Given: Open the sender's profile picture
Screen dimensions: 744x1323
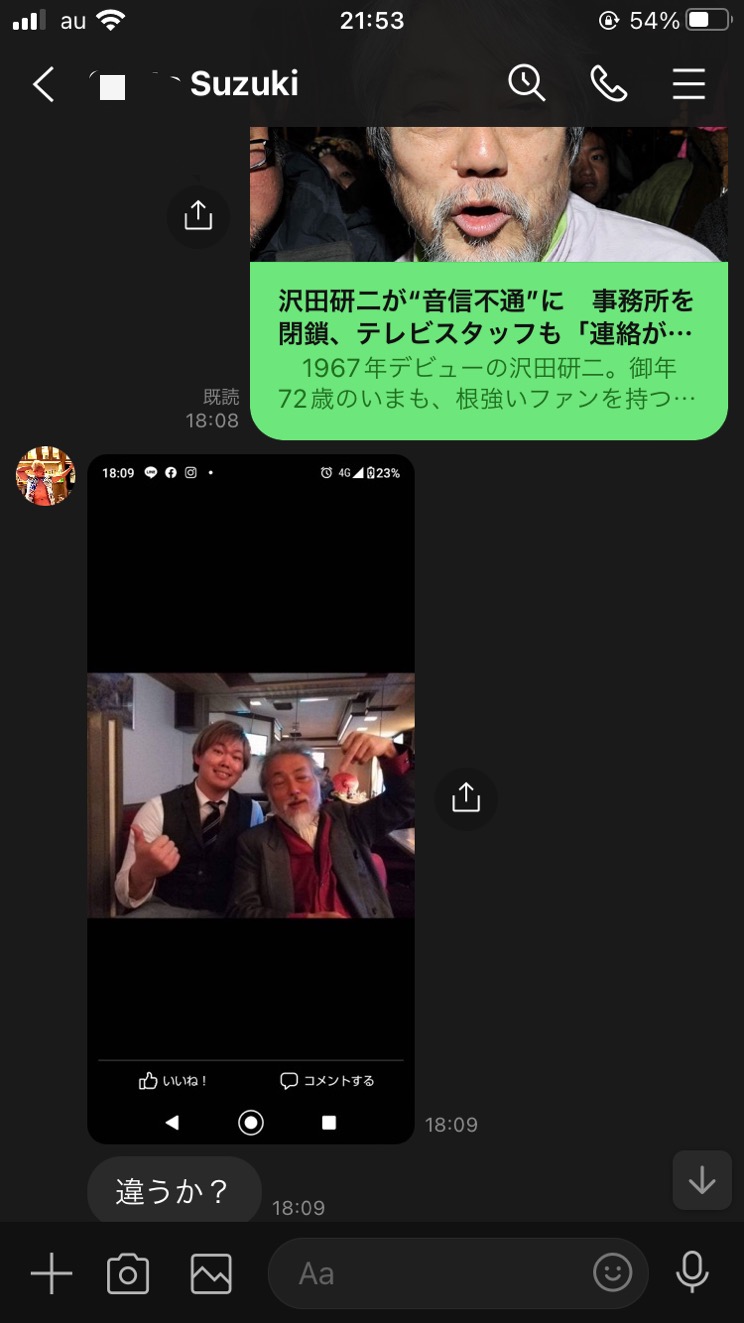Looking at the screenshot, I should [46, 476].
